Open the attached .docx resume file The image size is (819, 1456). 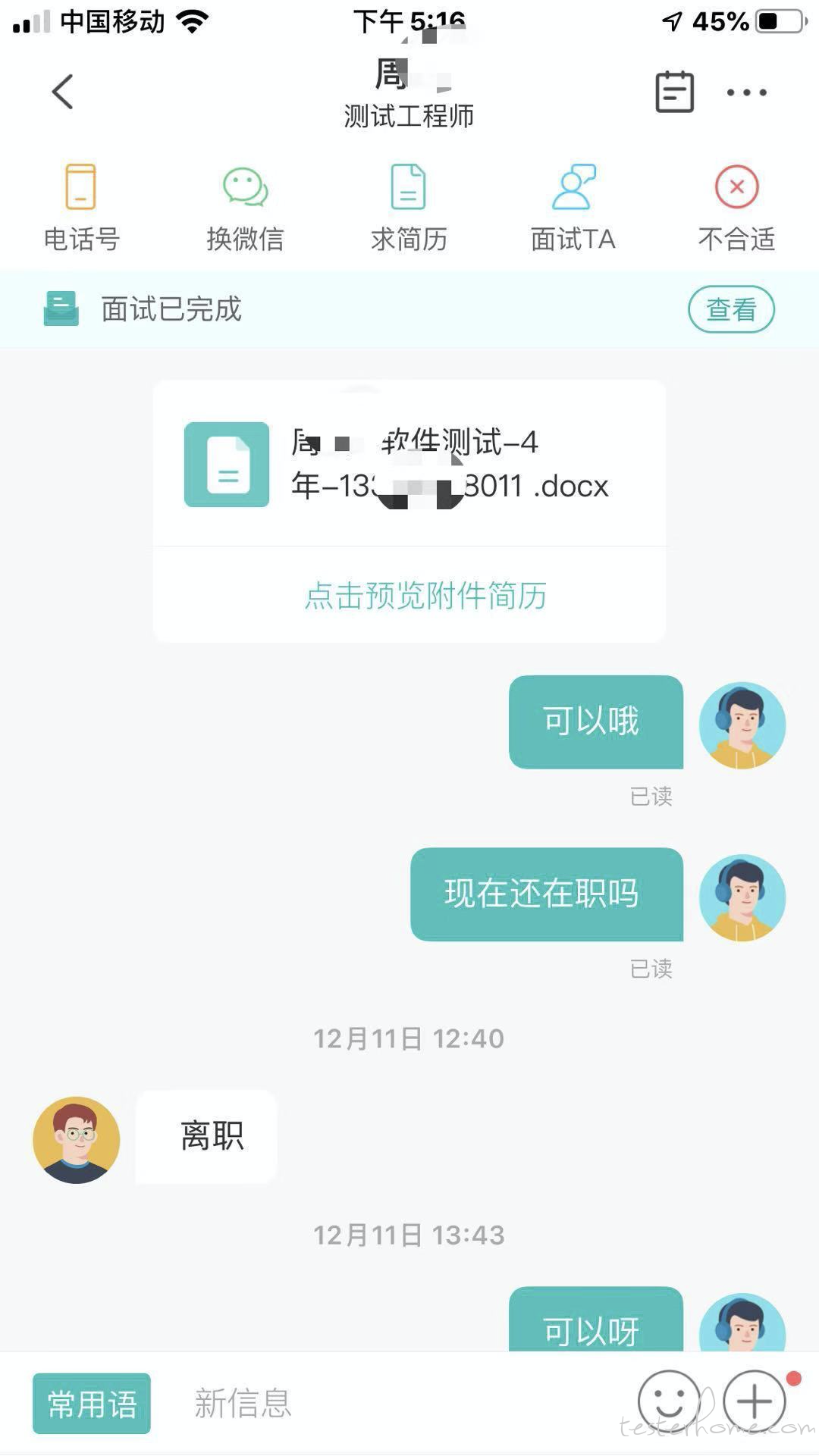coord(409,464)
